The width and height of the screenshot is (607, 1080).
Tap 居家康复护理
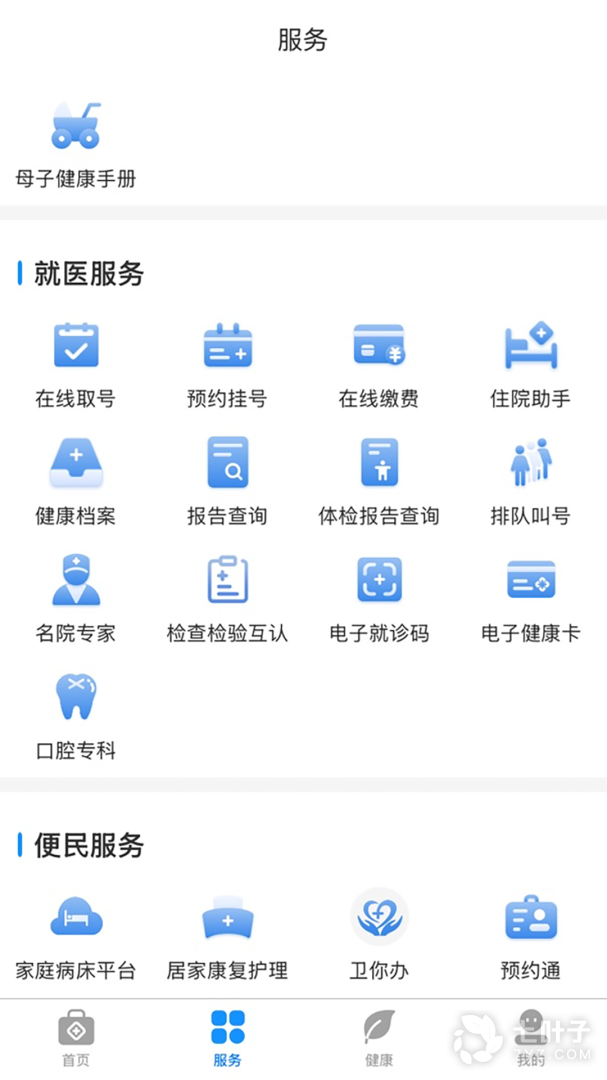pos(227,937)
